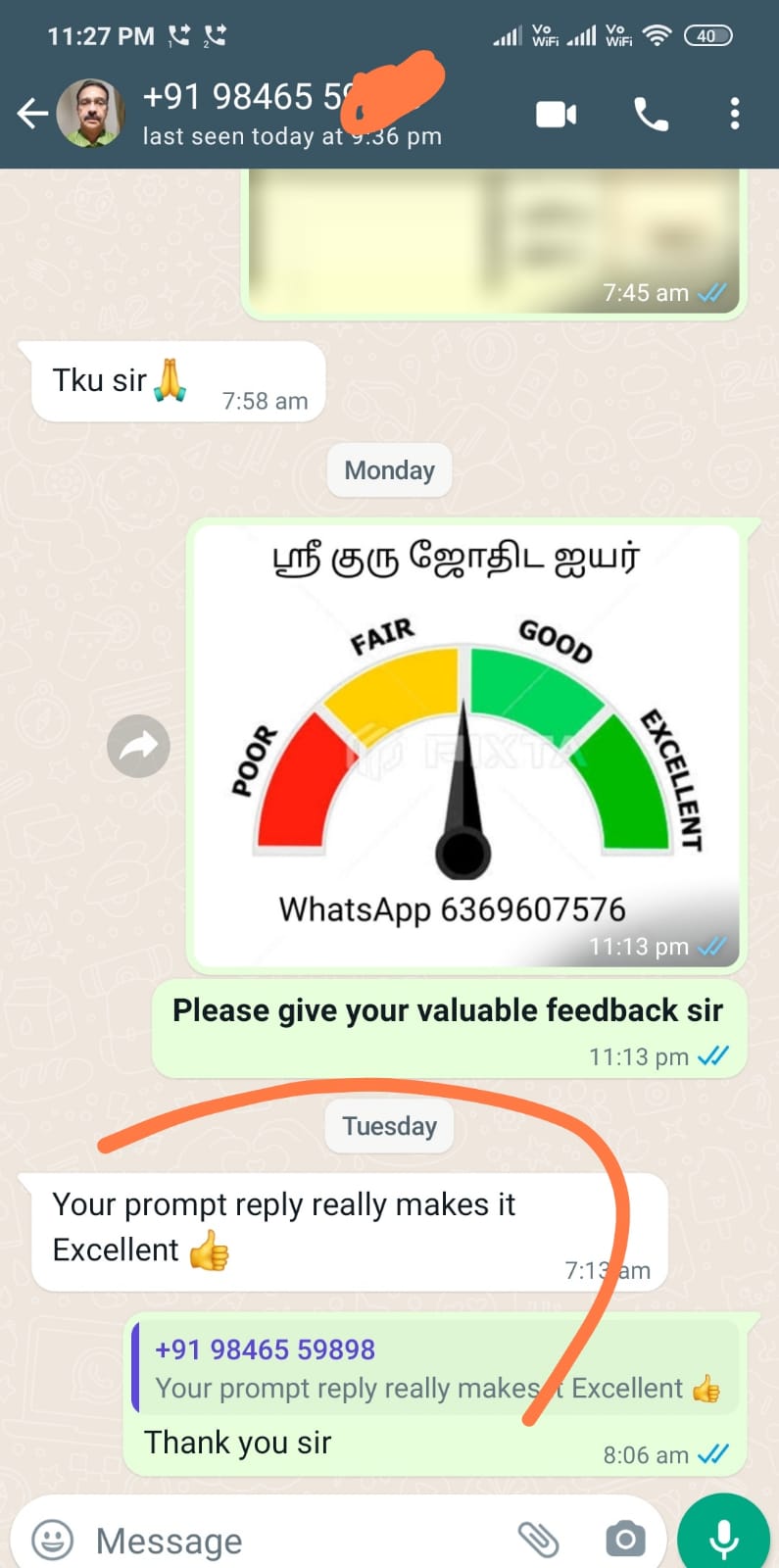
Task: Open the blurred image sent at 7:45 am
Action: [493, 242]
